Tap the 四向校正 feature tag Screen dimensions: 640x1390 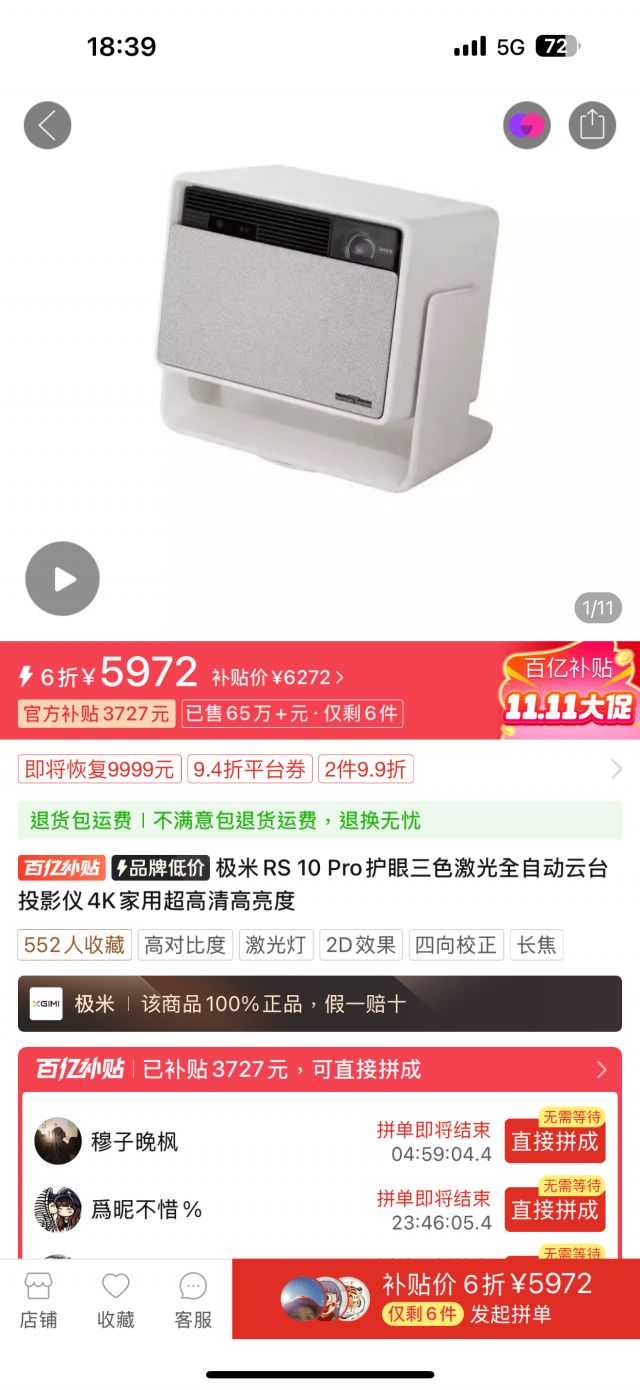pyautogui.click(x=456, y=944)
